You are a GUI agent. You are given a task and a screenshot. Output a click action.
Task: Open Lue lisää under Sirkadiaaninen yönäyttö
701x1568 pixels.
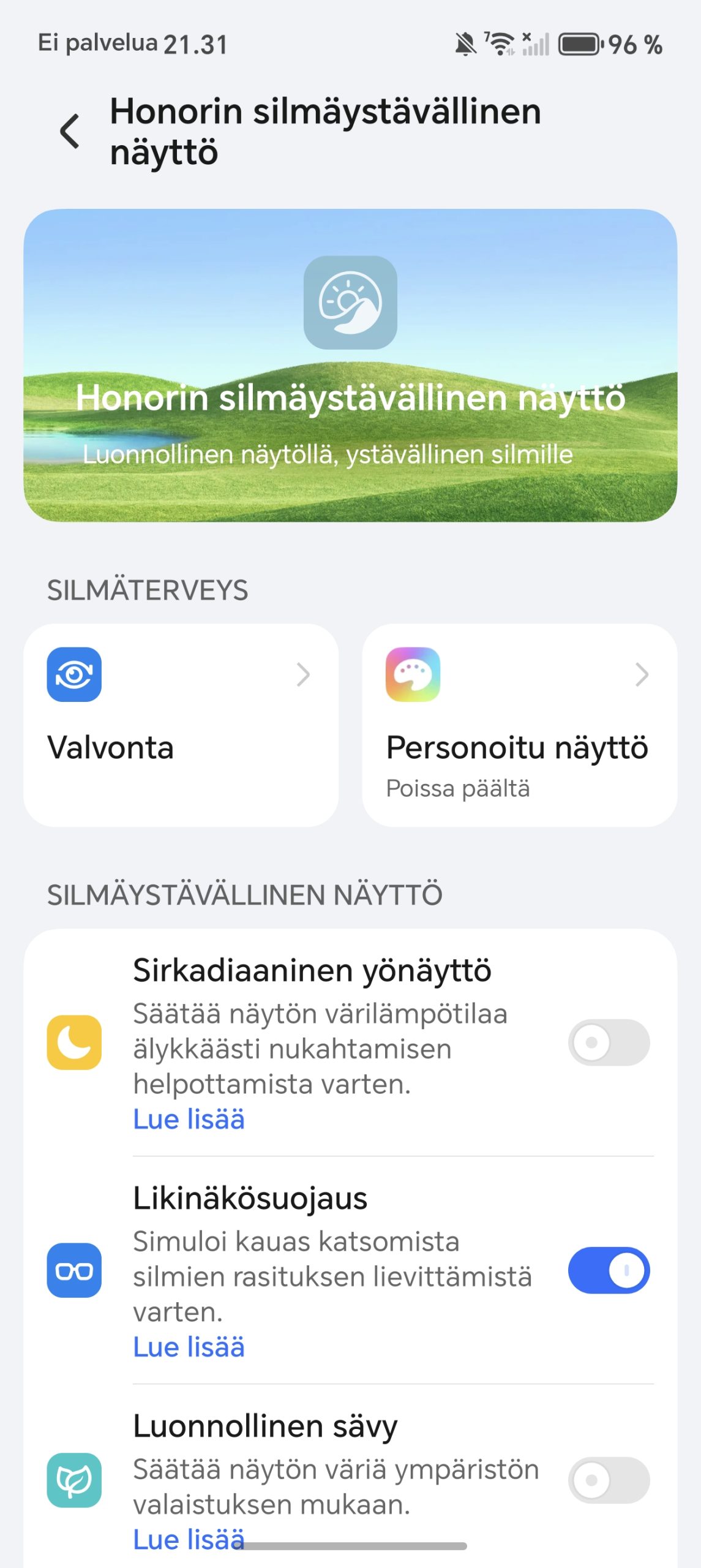point(189,1120)
